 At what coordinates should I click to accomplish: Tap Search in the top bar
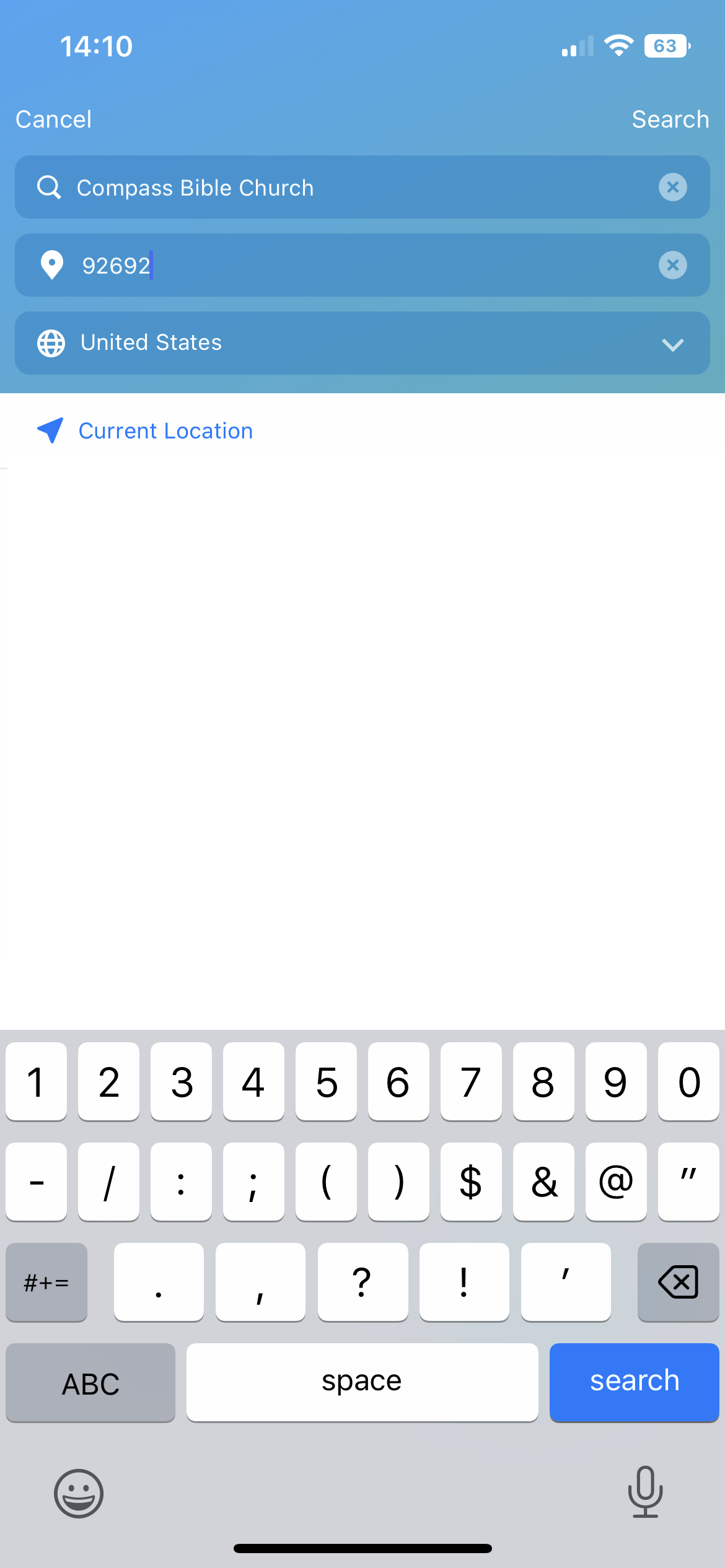(670, 119)
